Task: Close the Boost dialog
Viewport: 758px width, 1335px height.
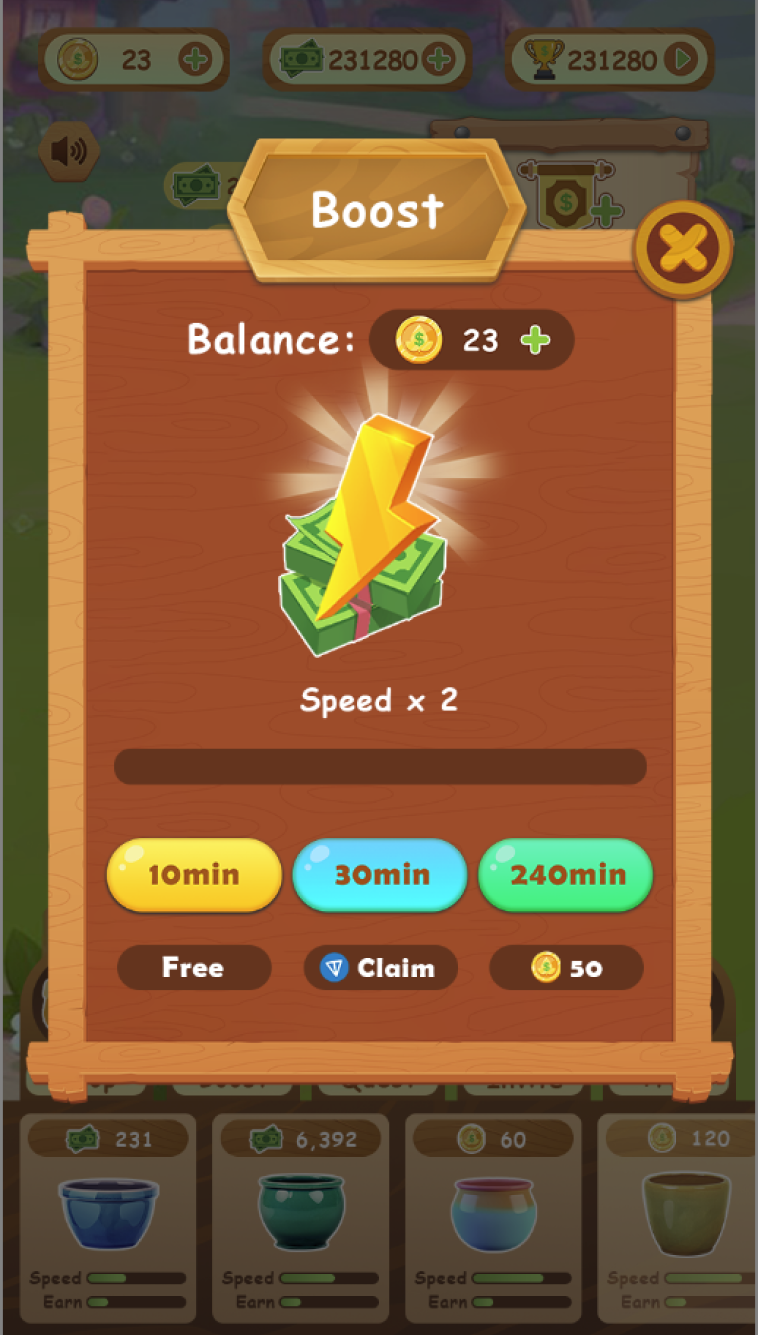Action: point(683,248)
